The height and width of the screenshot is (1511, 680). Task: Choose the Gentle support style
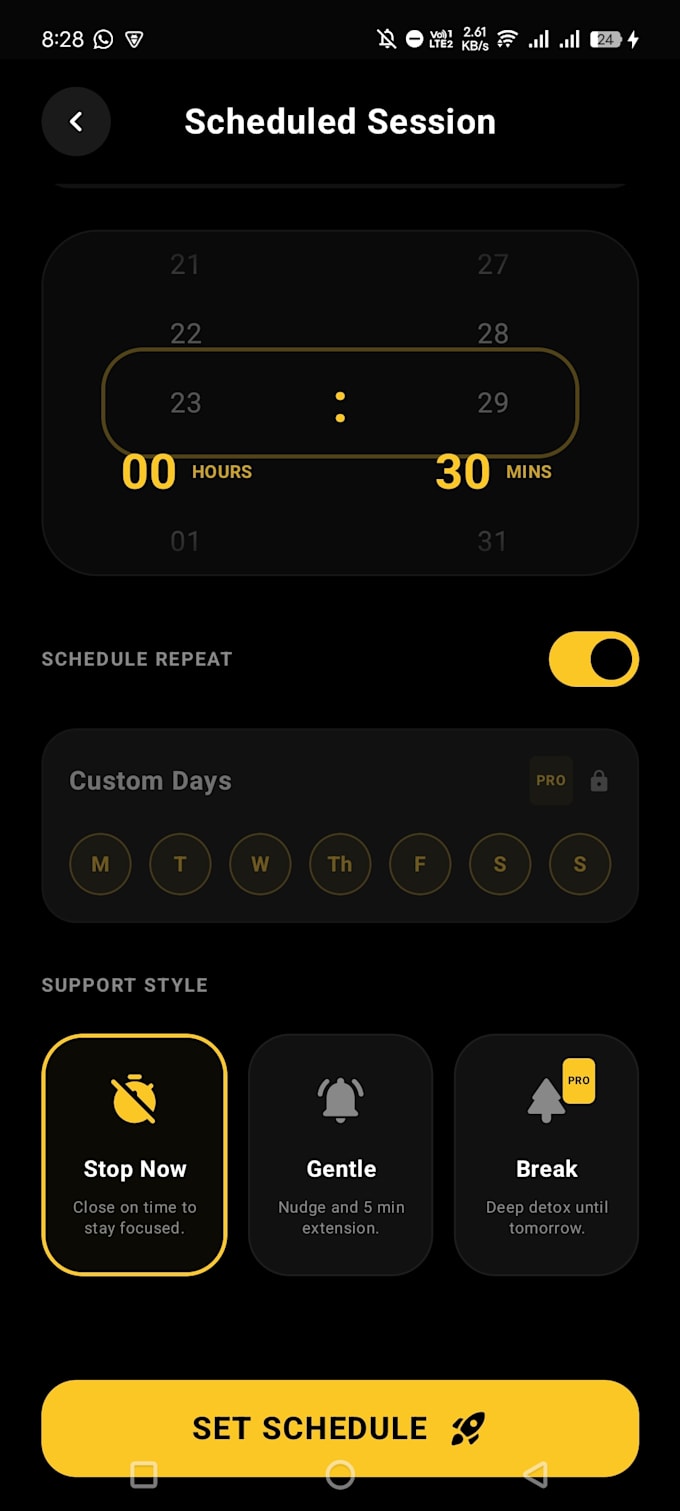[x=340, y=1155]
